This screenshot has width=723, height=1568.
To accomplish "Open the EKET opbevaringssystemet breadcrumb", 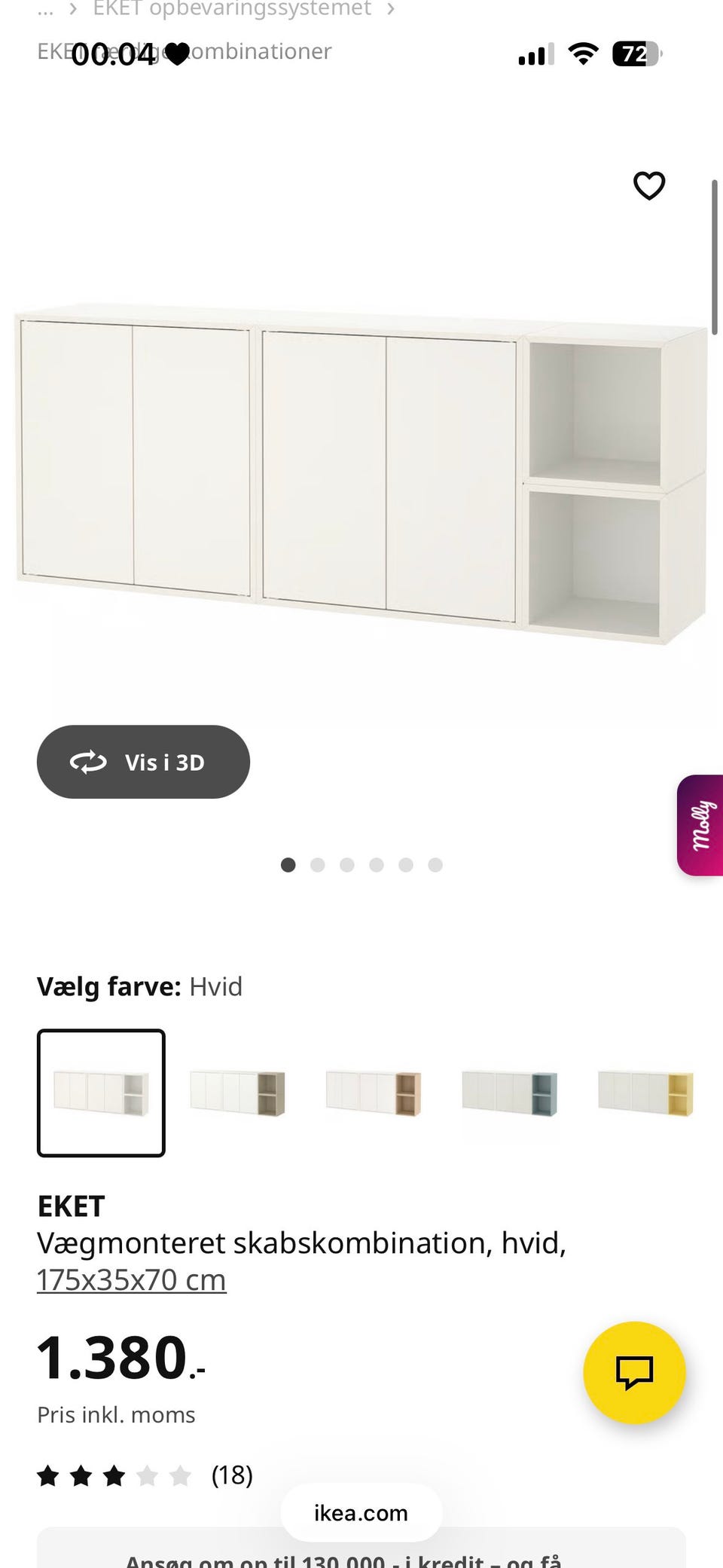I will click(230, 9).
